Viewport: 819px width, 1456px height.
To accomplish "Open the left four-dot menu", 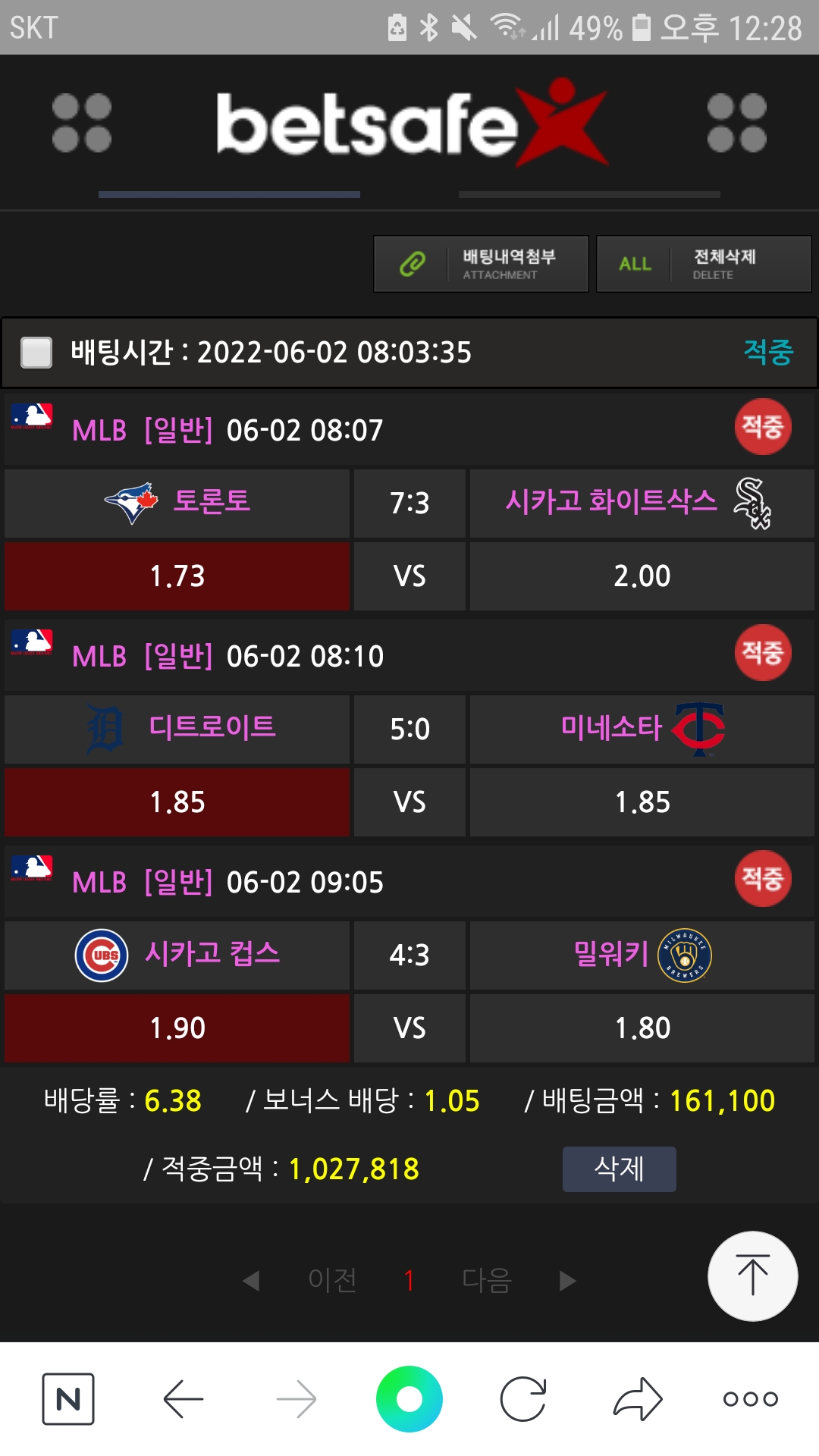I will 82,123.
